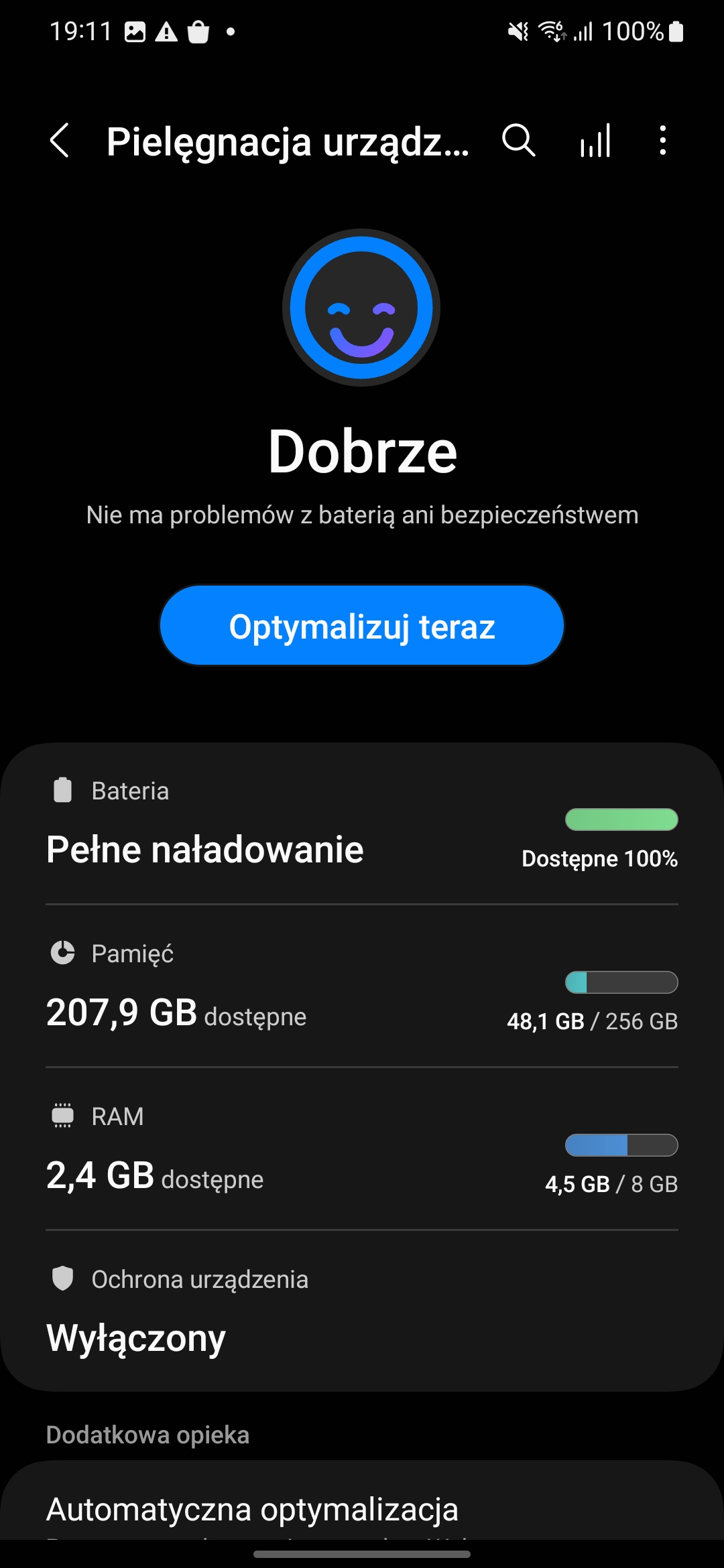724x1568 pixels.
Task: Open the three-dot overflow menu
Action: click(663, 141)
